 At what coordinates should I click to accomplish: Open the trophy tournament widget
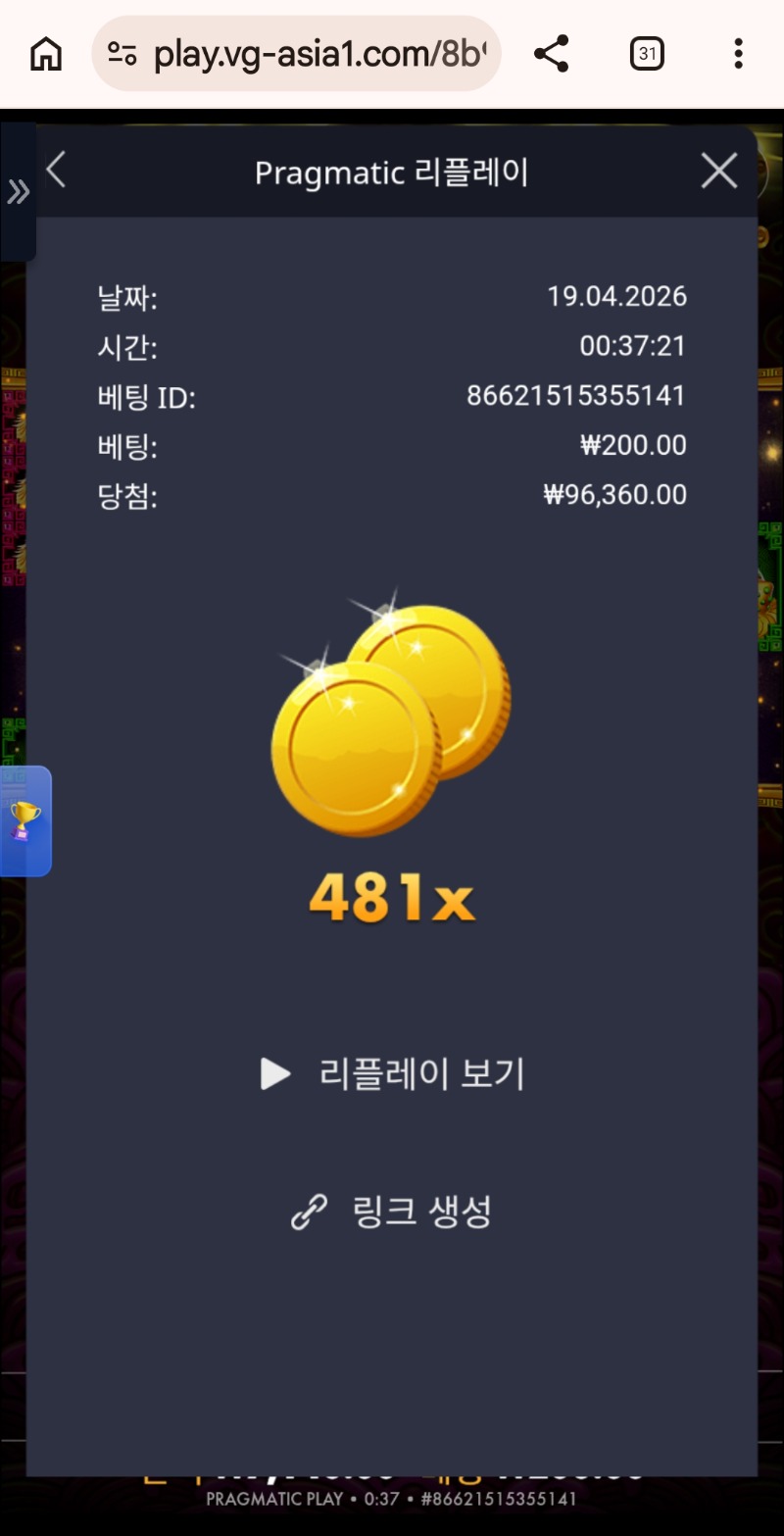[24, 820]
